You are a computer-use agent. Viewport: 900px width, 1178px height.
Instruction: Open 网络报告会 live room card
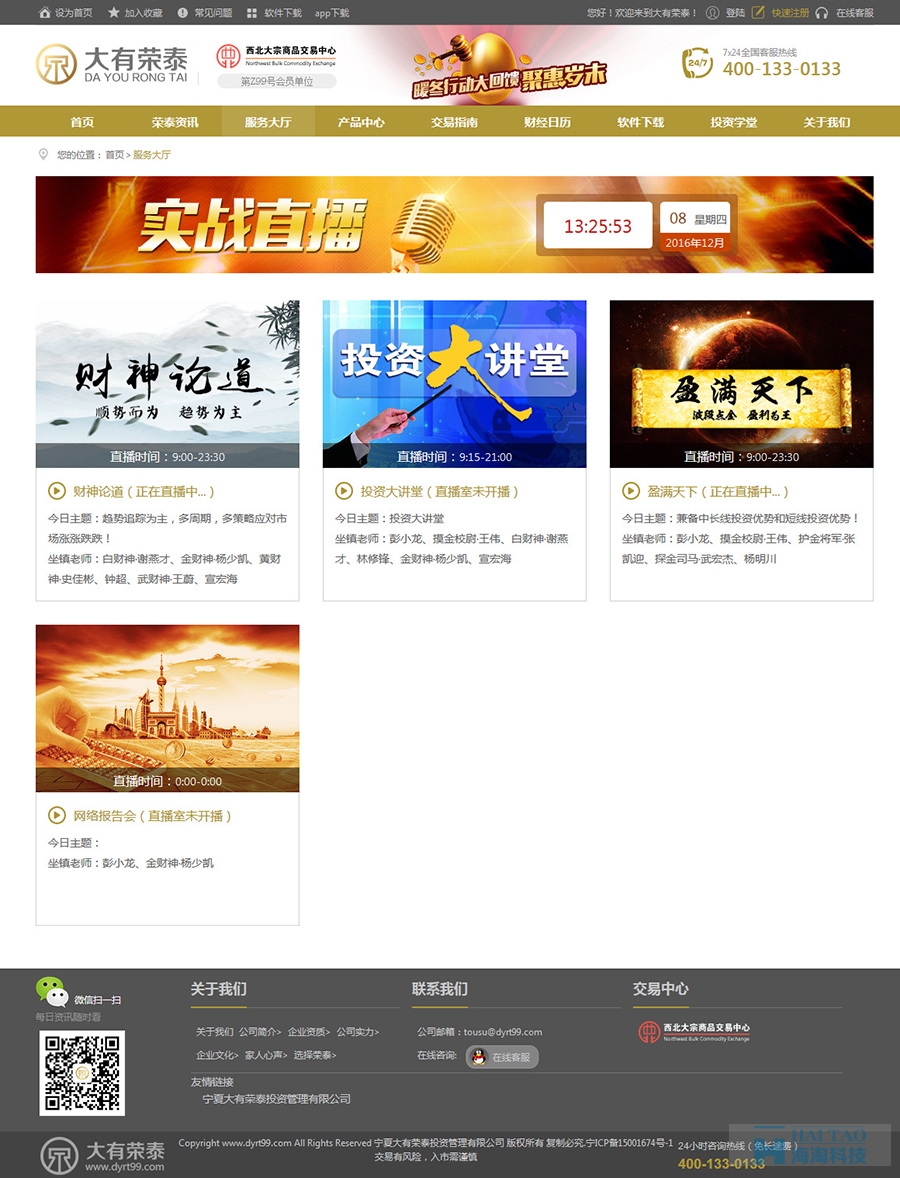tap(167, 708)
